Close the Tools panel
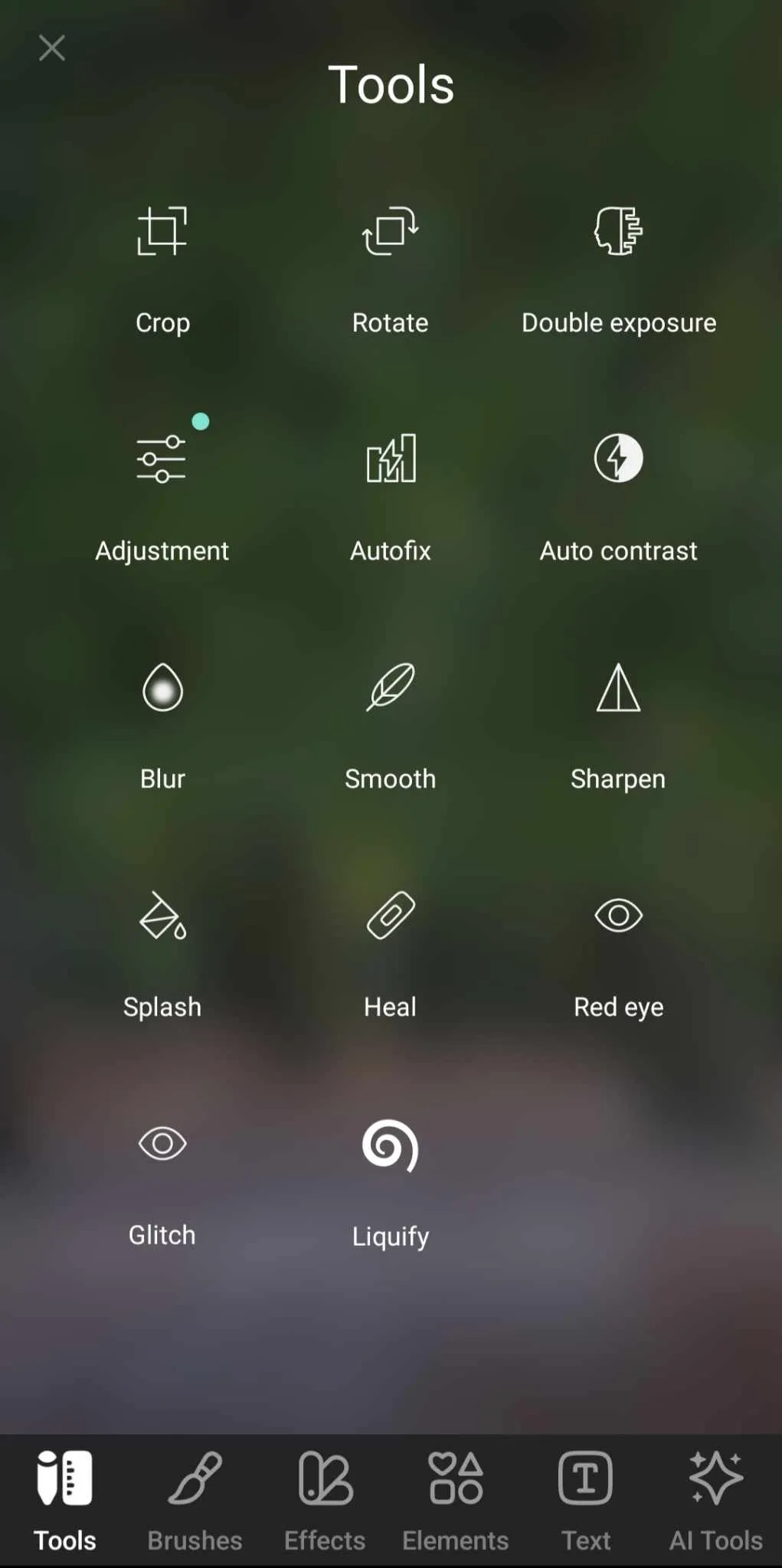The image size is (782, 1568). tap(52, 48)
